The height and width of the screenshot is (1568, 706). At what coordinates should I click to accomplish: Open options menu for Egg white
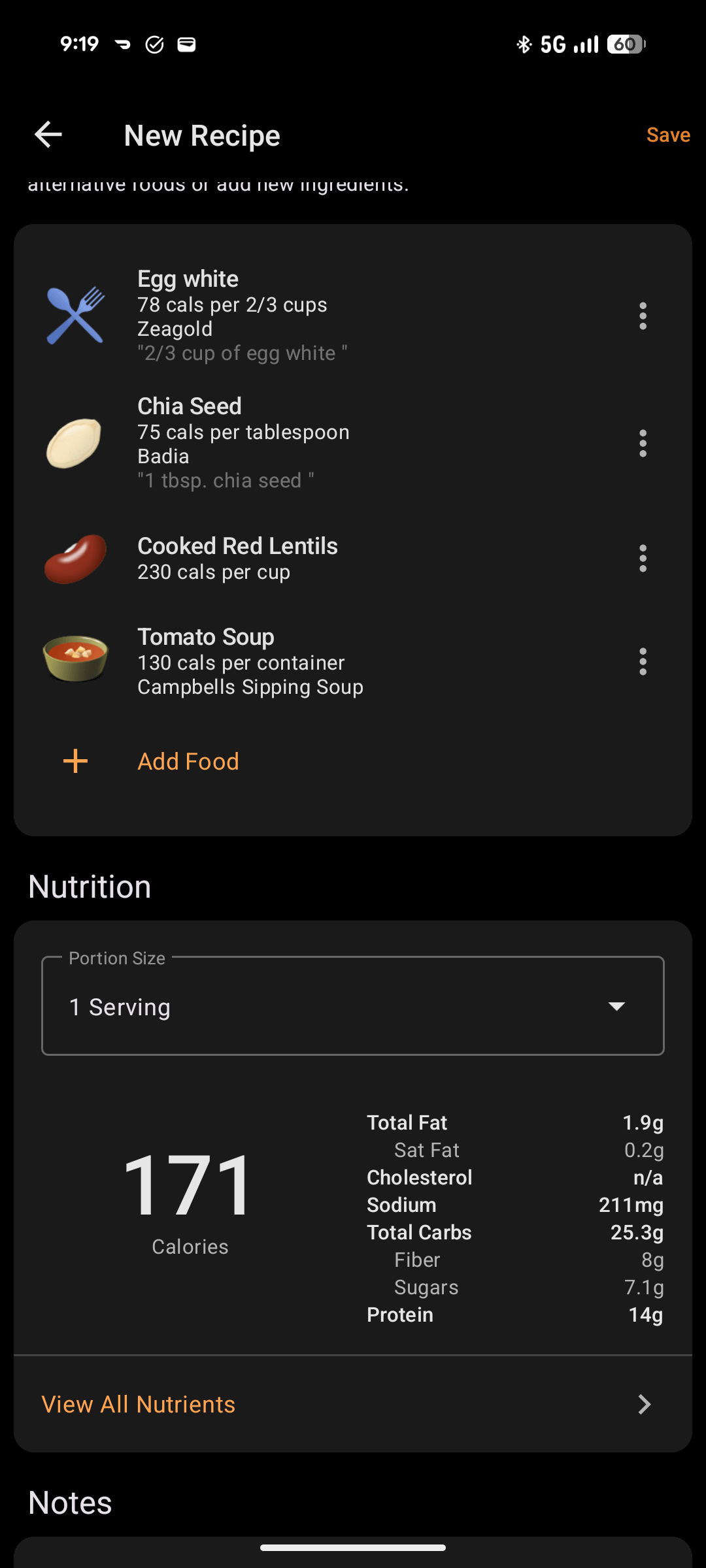[643, 316]
